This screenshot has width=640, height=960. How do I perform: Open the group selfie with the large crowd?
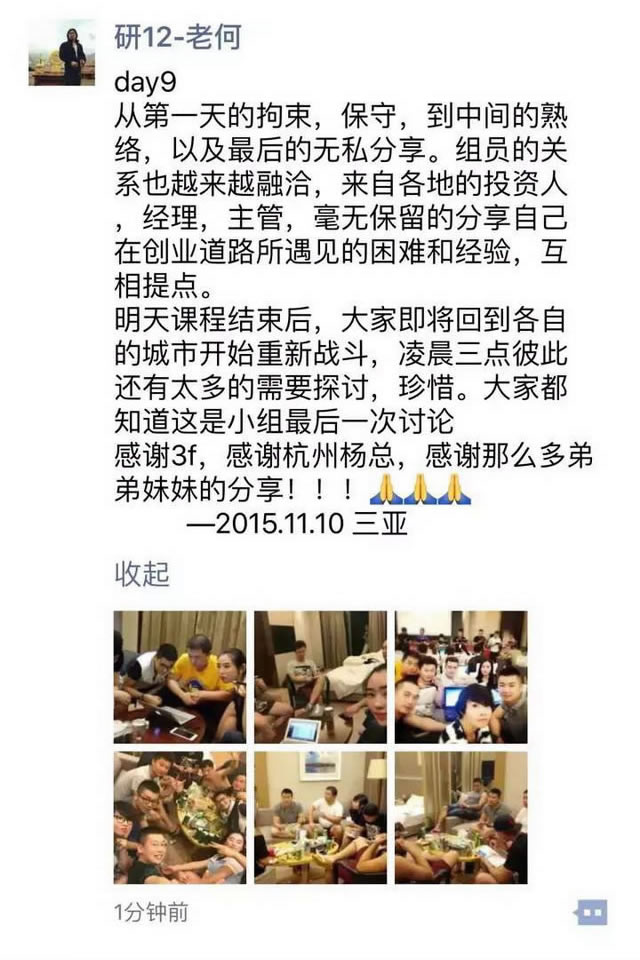coord(461,677)
